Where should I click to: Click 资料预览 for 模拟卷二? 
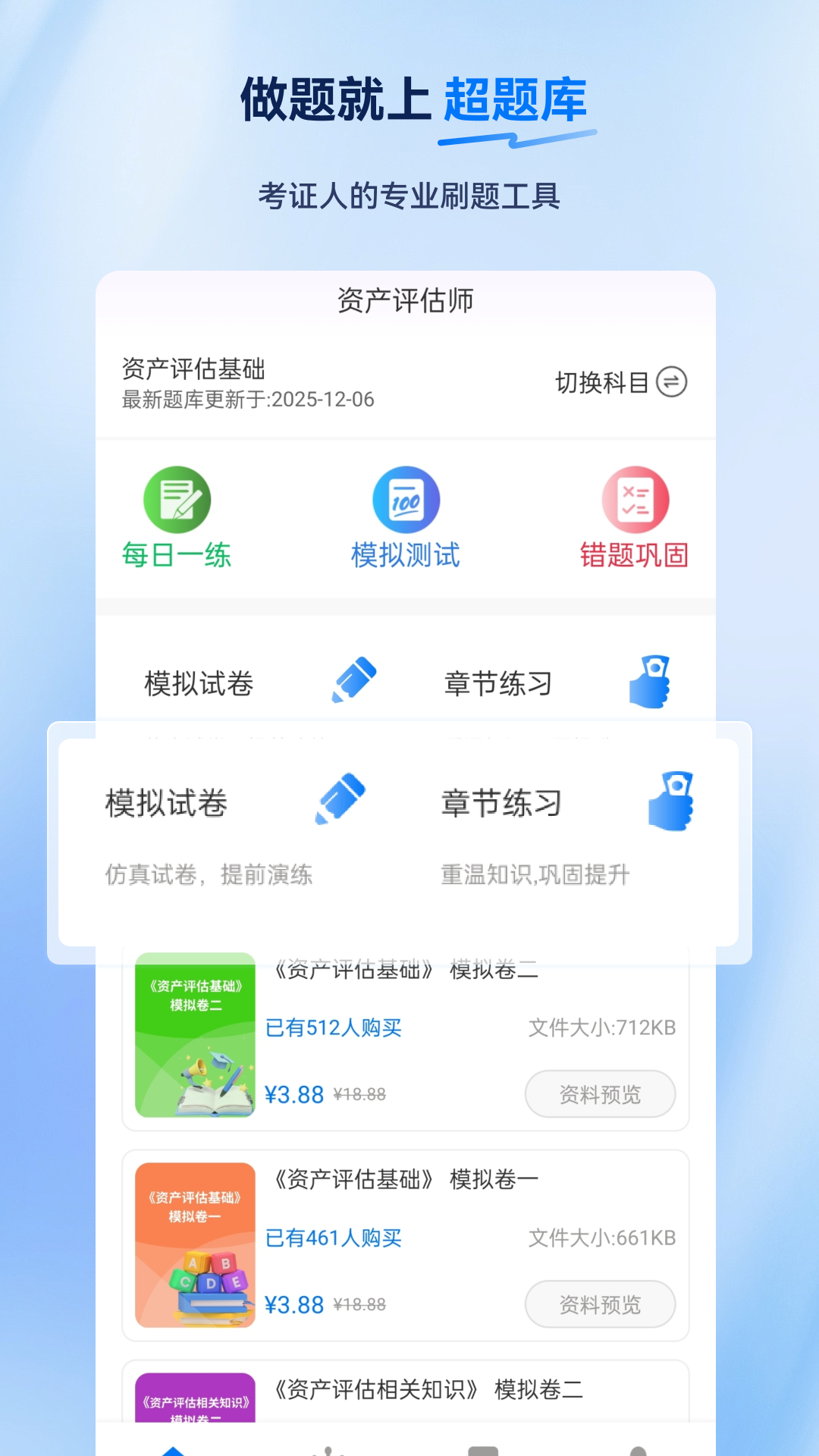click(600, 1094)
